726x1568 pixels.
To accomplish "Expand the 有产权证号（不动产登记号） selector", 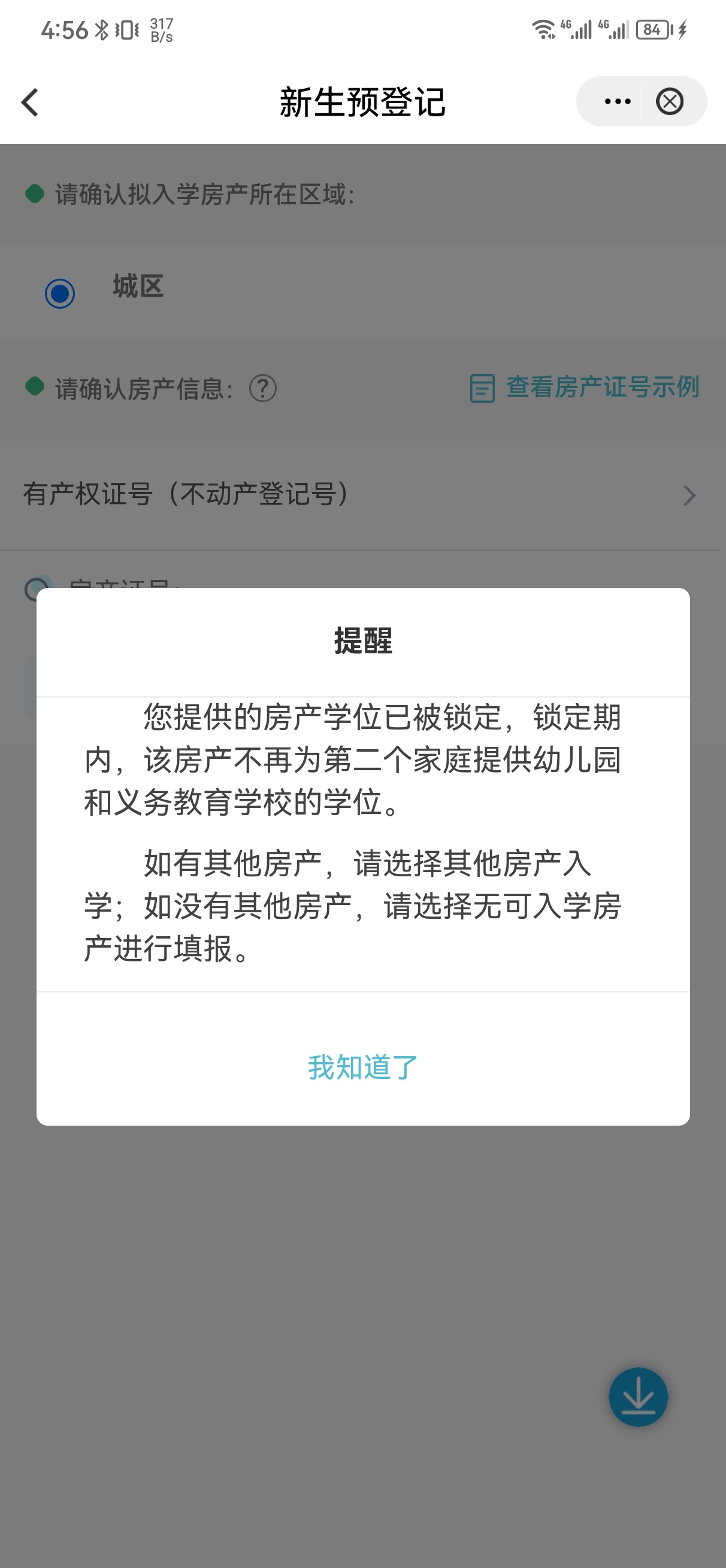I will tap(359, 495).
